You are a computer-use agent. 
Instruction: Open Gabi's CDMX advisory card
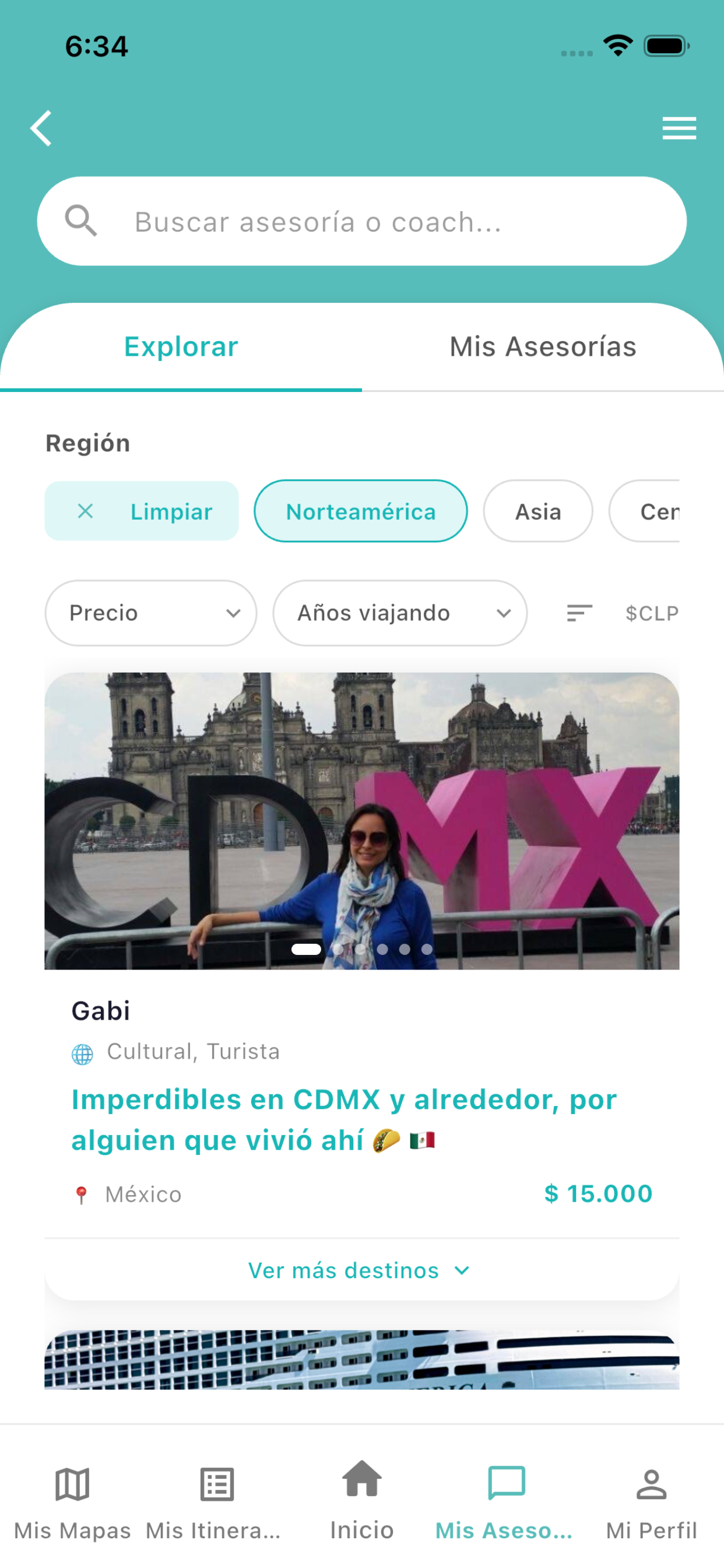point(361,1119)
